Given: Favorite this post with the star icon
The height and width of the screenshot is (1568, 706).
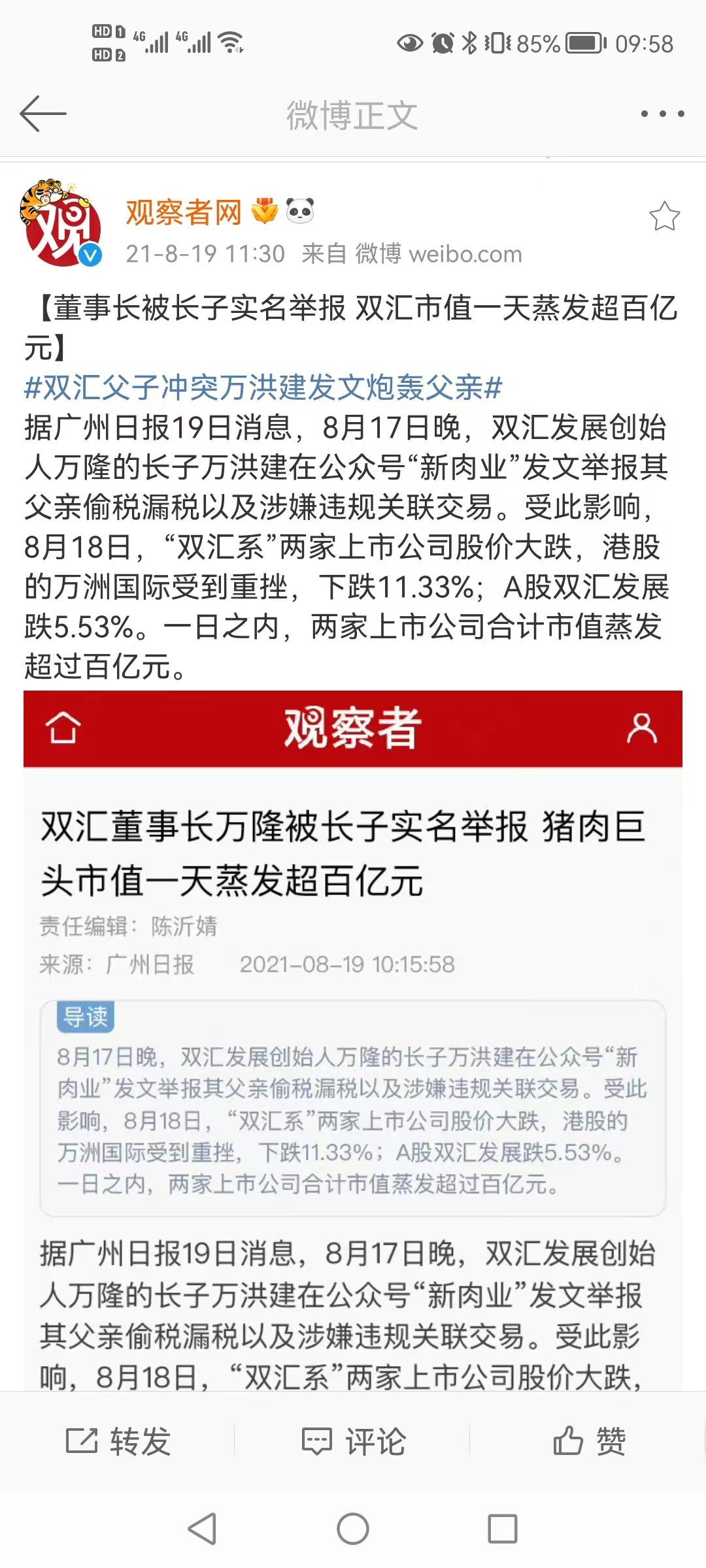Looking at the screenshot, I should point(664,216).
